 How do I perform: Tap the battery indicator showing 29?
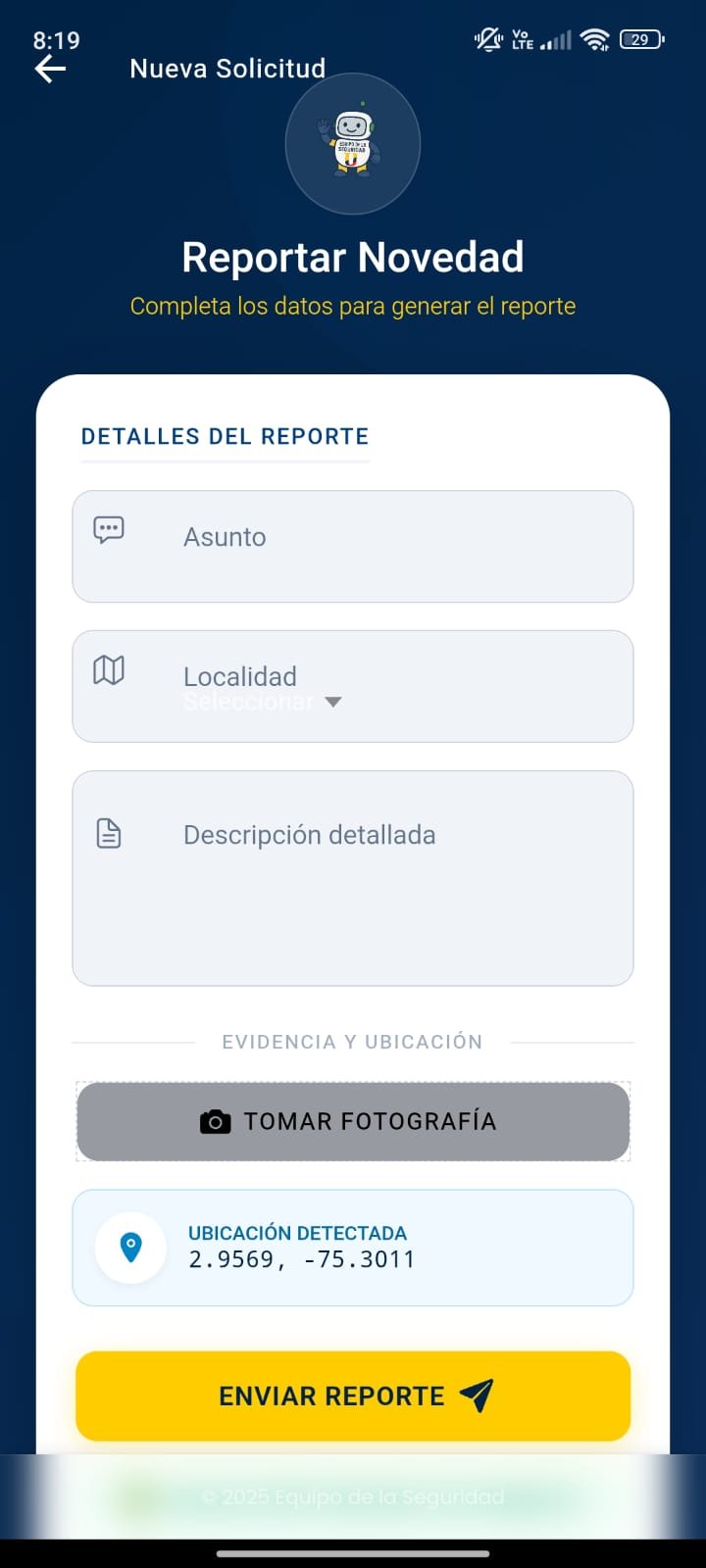pyautogui.click(x=642, y=39)
